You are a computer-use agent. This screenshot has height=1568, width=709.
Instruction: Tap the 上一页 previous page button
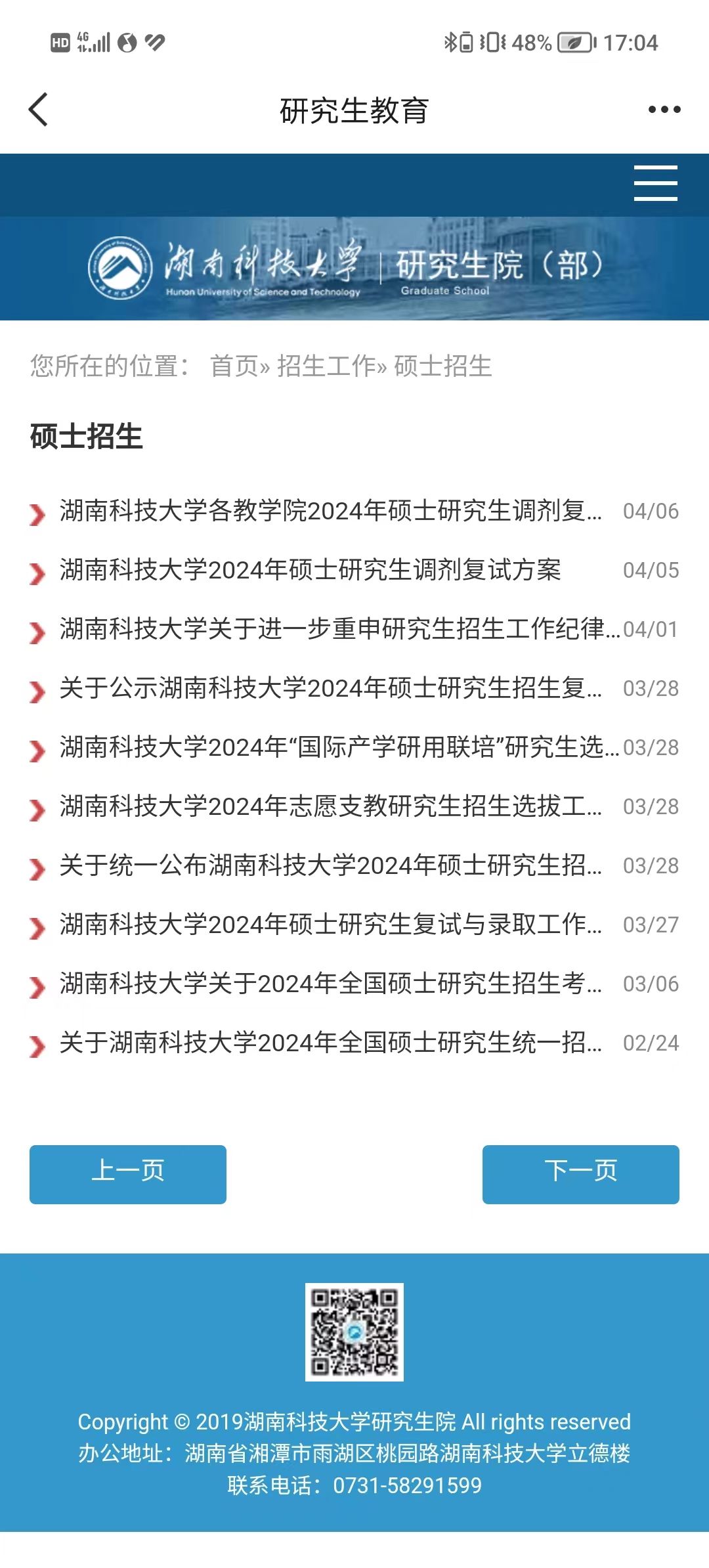[128, 1174]
